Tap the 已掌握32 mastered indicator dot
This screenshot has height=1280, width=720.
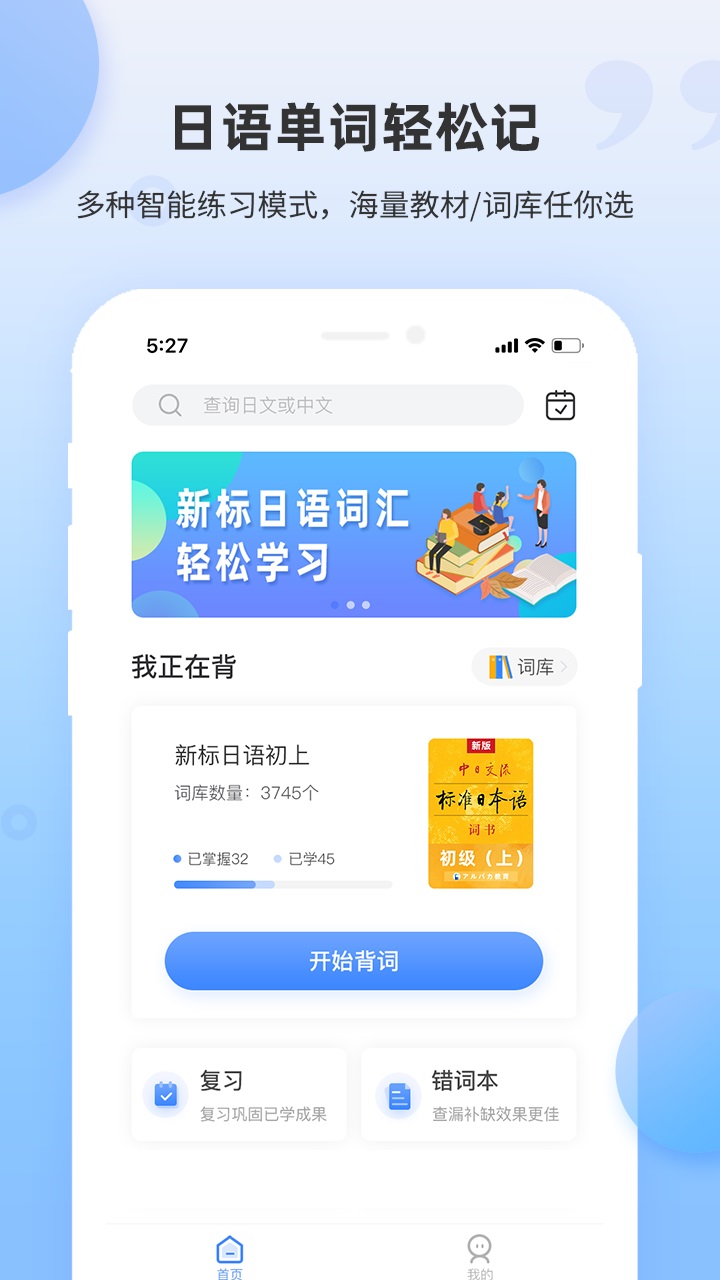point(176,859)
